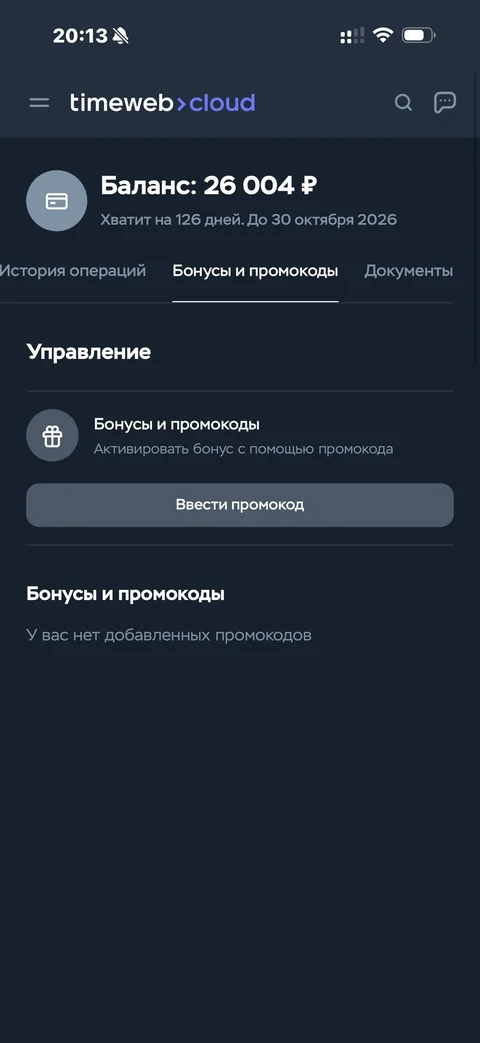The height and width of the screenshot is (1043, 480).
Task: Tap the balance card icon
Action: (57, 201)
